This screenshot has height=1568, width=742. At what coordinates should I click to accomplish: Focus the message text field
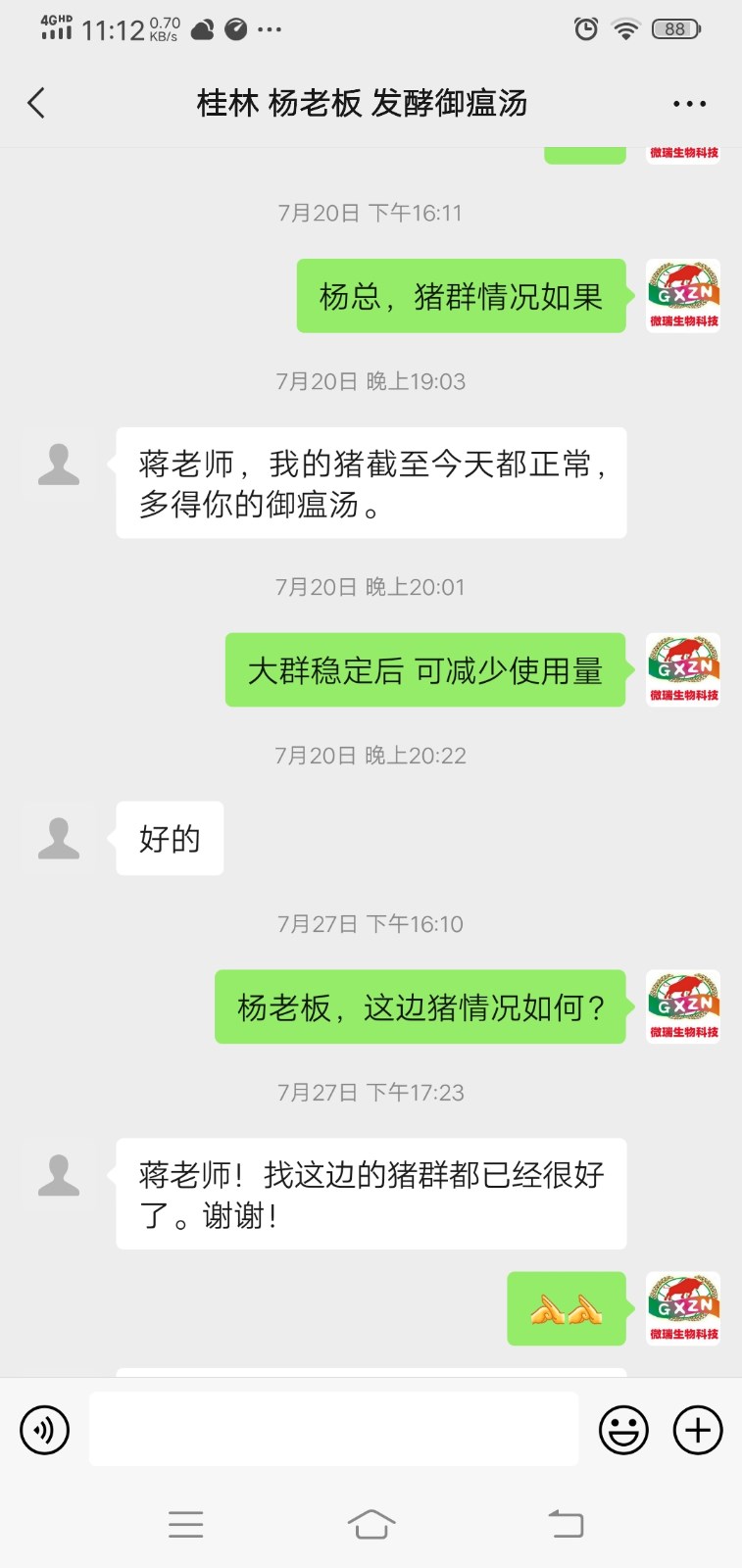pyautogui.click(x=333, y=1430)
